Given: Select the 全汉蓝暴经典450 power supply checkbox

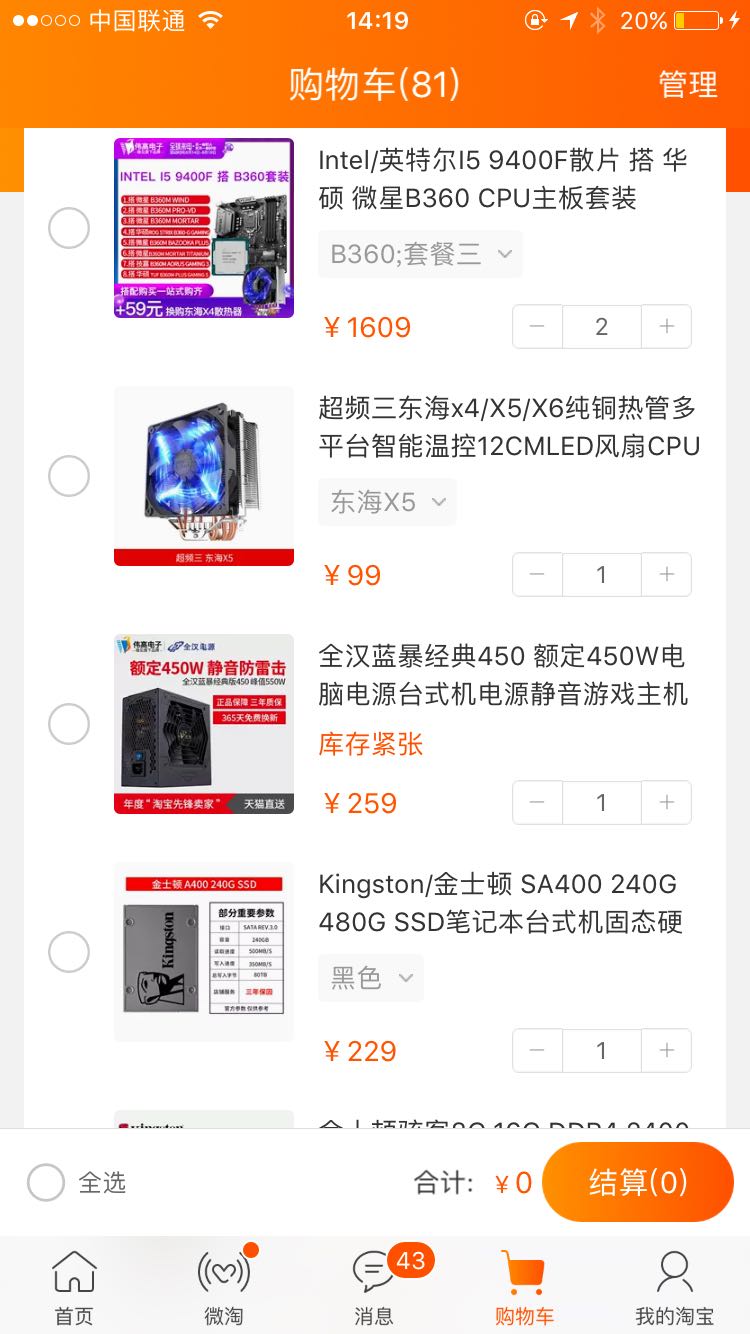Looking at the screenshot, I should coord(69,724).
